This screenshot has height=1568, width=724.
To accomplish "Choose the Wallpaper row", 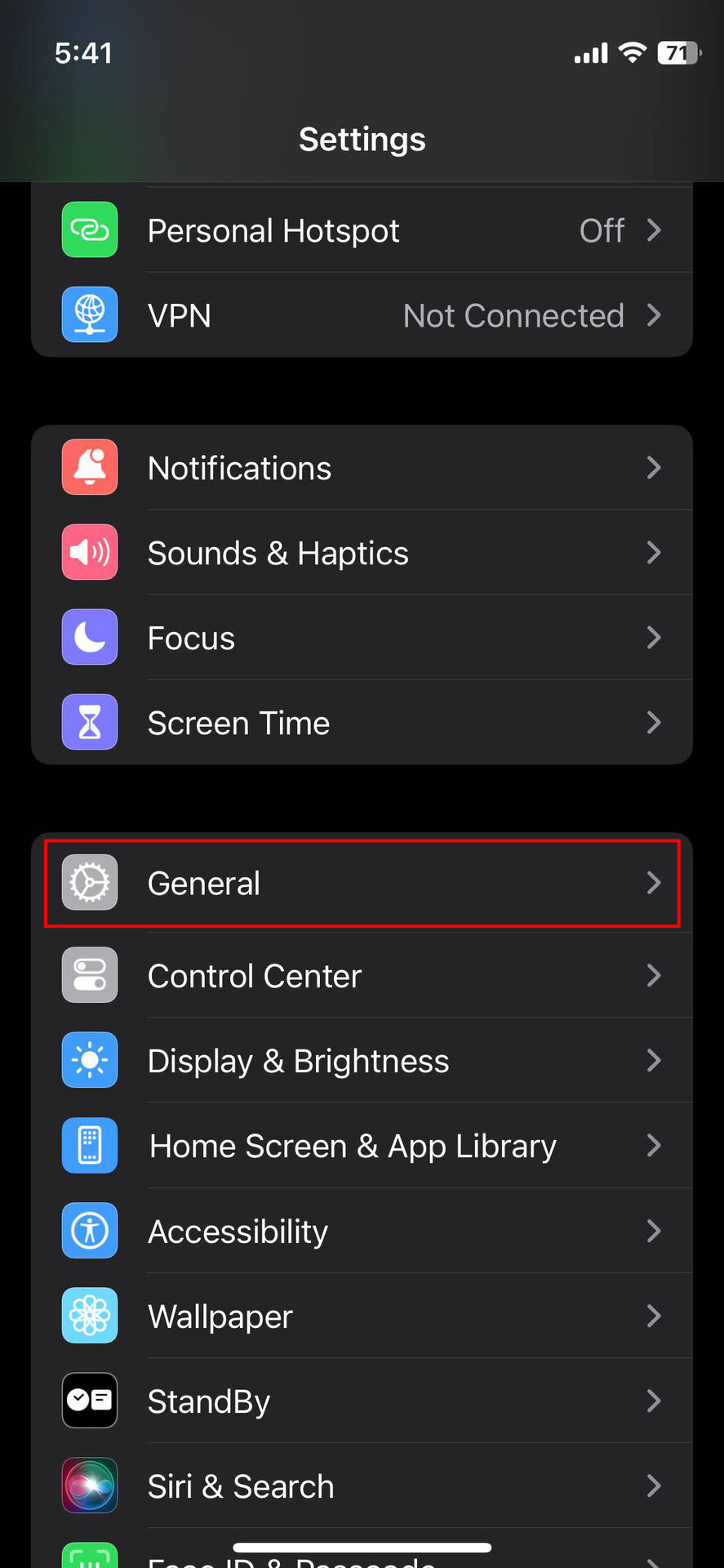I will point(362,1316).
